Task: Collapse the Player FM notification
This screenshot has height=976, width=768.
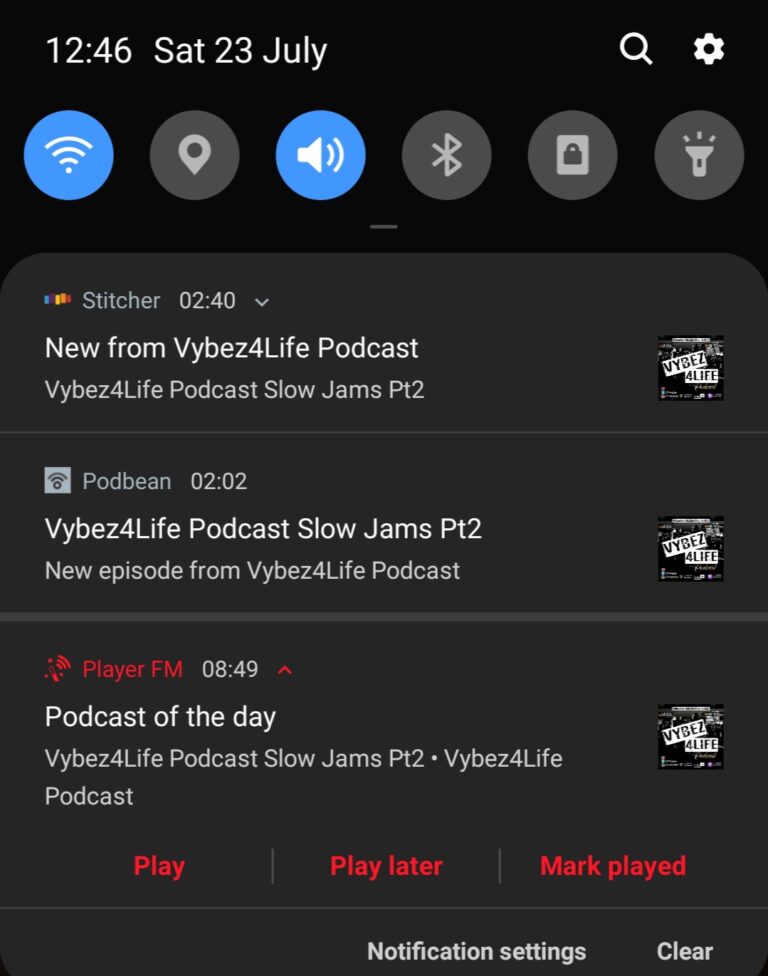Action: [x=285, y=670]
